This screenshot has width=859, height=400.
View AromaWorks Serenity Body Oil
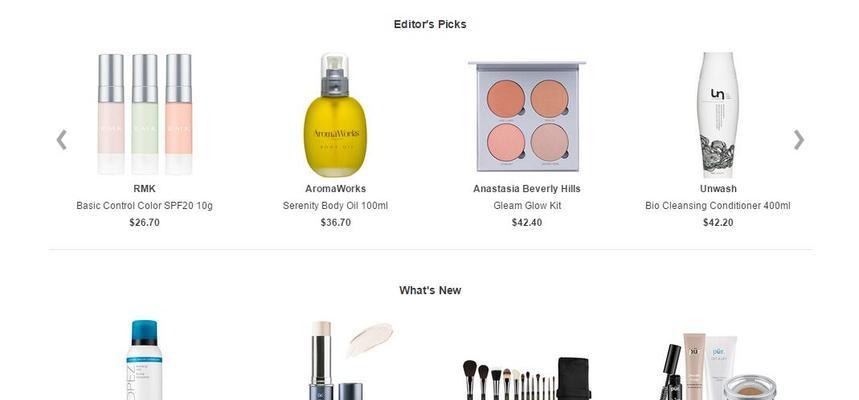(335, 115)
